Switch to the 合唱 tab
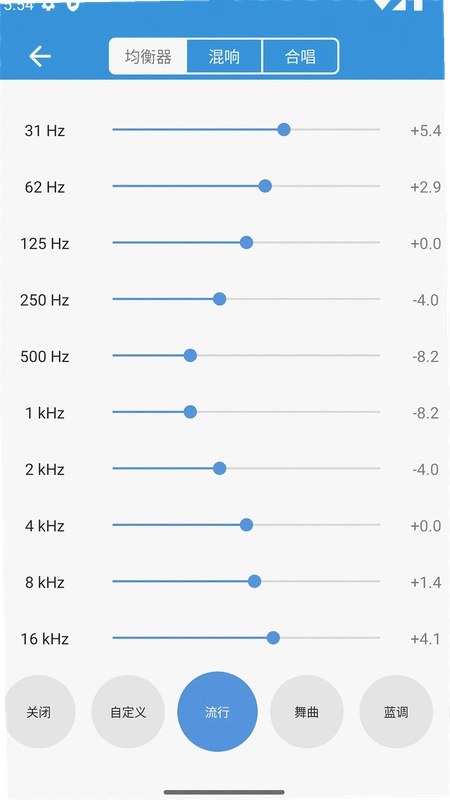 tap(301, 56)
